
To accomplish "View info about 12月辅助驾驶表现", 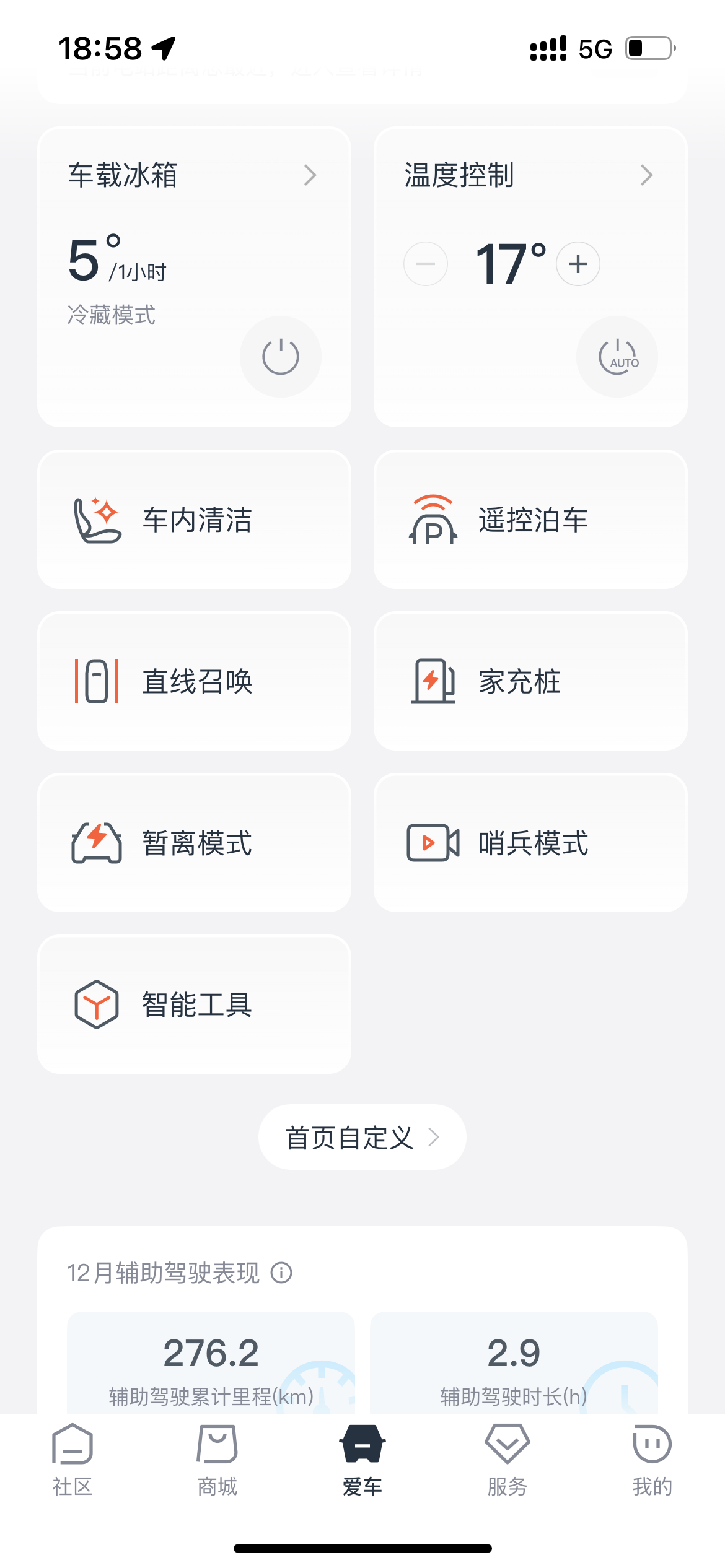I will point(281,1273).
